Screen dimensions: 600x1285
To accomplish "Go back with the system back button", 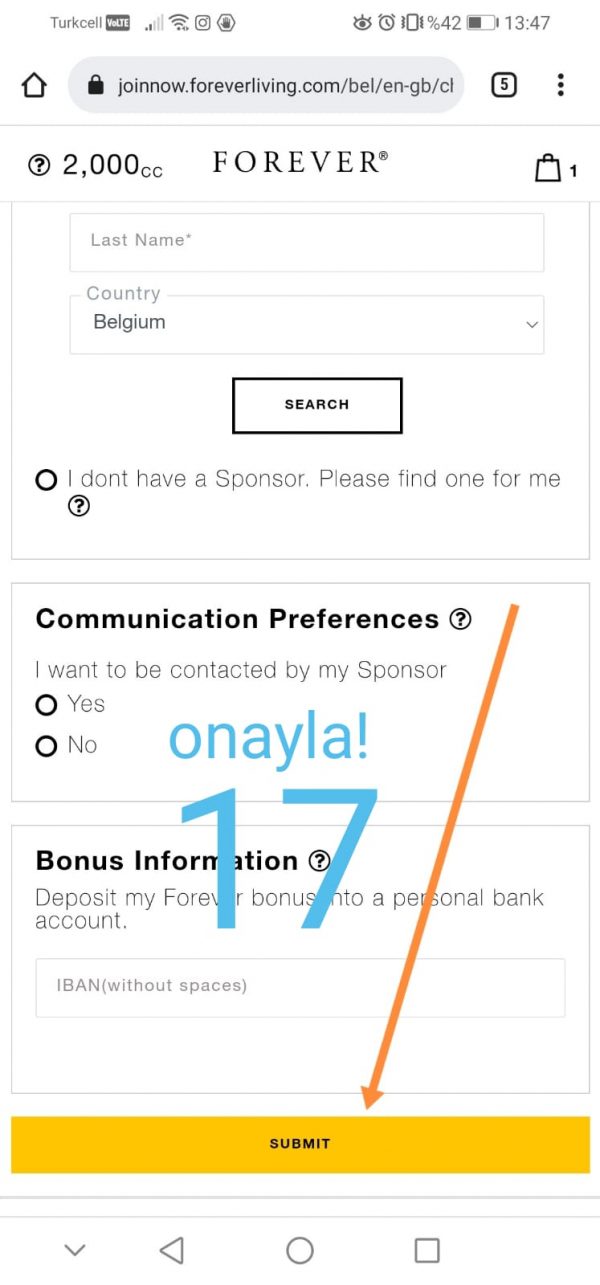I will click(172, 1249).
